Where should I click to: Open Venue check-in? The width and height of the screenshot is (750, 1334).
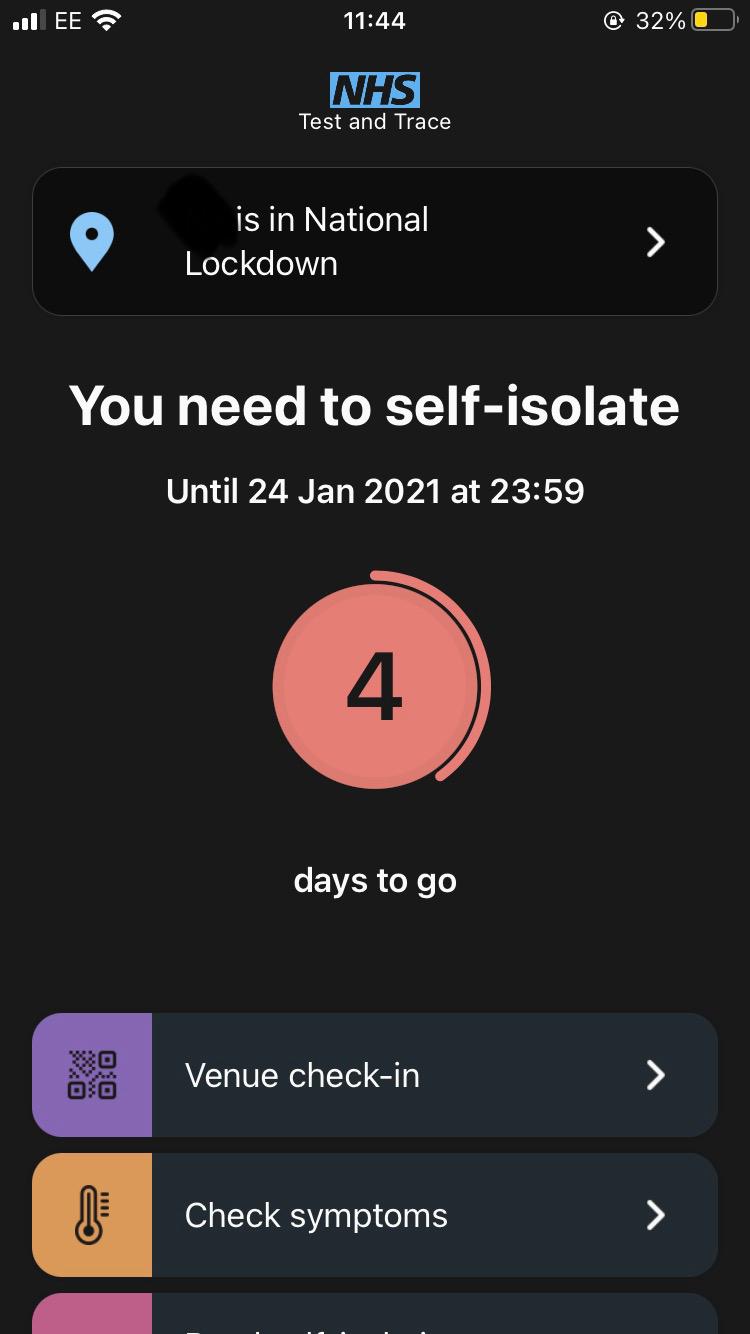[375, 1075]
